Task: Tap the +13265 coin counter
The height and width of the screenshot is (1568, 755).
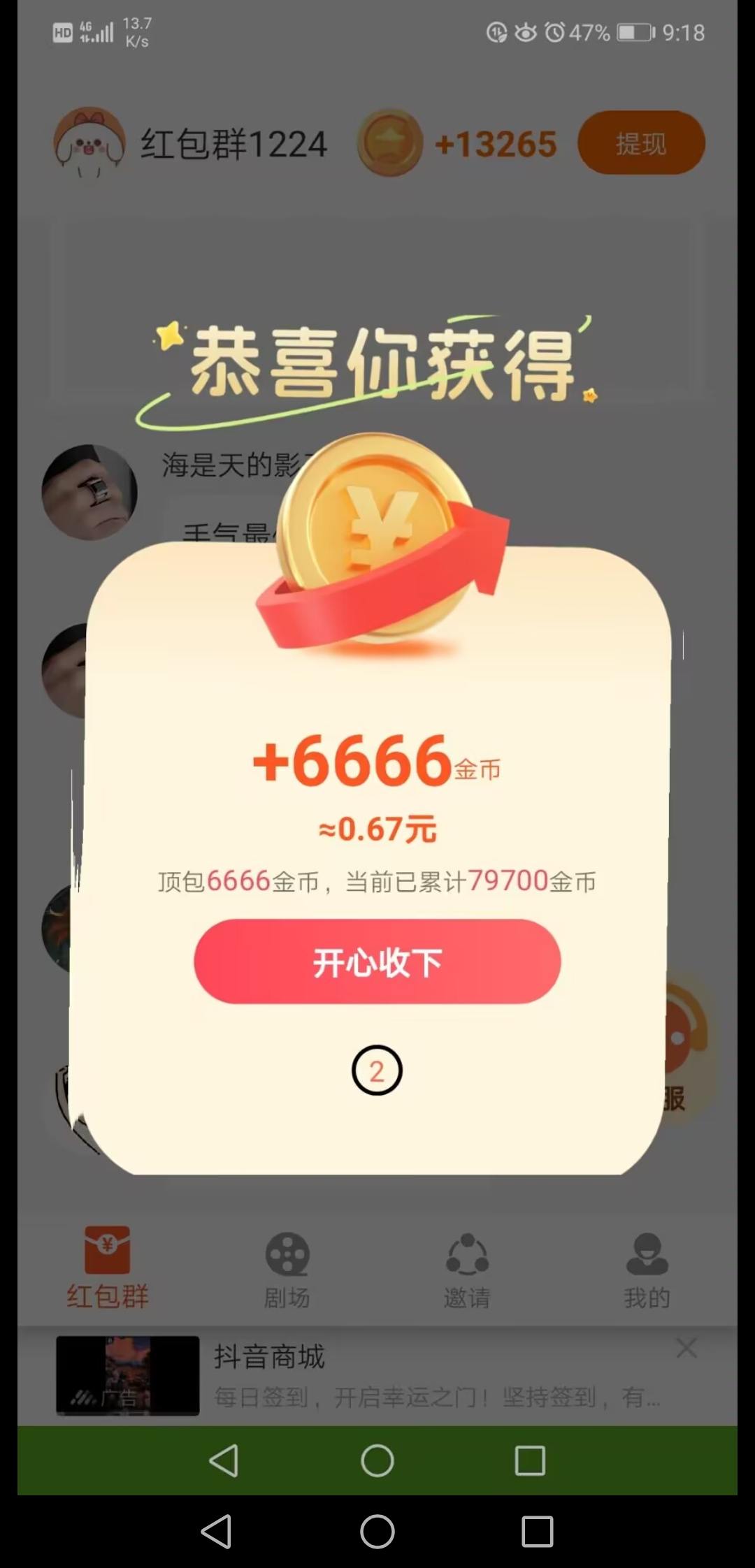Action: coord(495,142)
